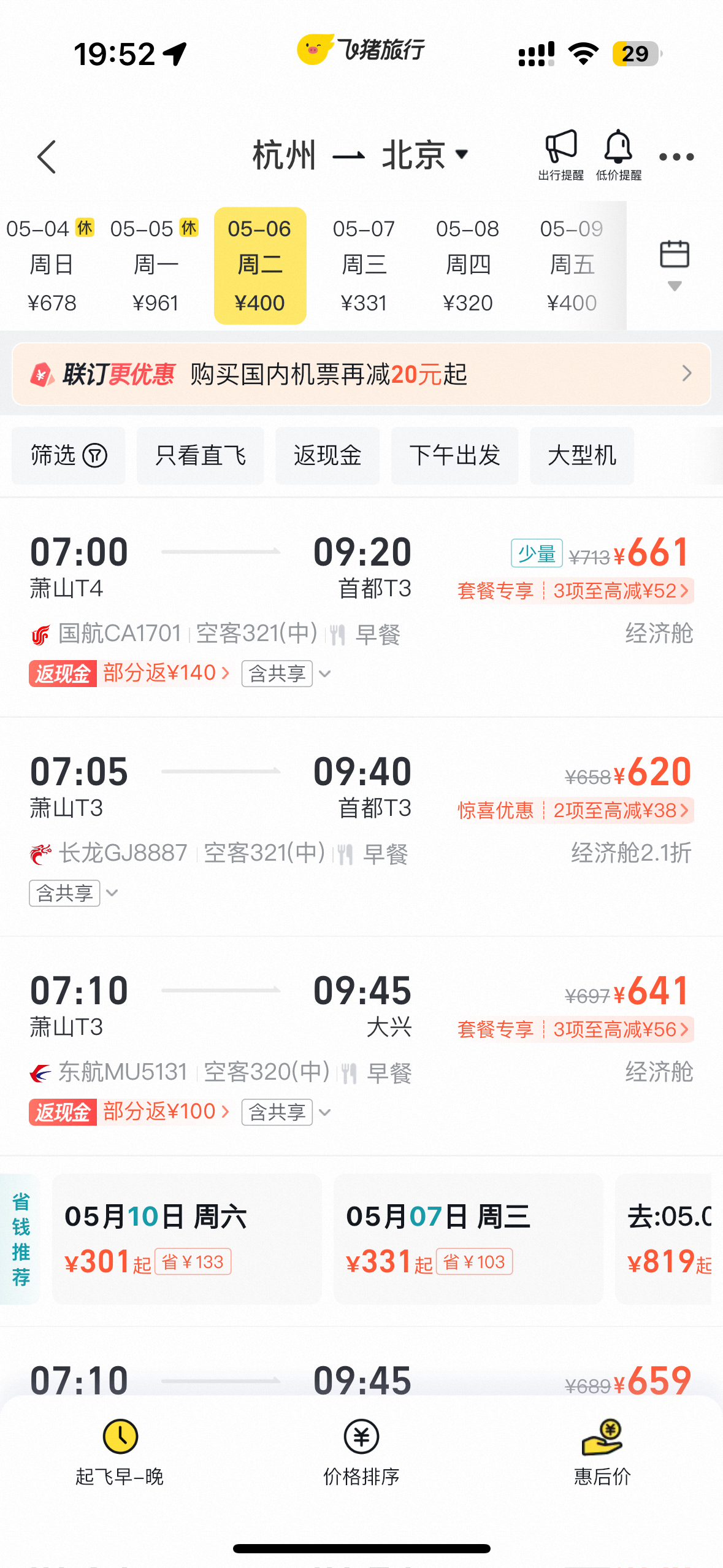The width and height of the screenshot is (723, 1568).
Task: Go back with the top-left arrow
Action: pos(47,157)
